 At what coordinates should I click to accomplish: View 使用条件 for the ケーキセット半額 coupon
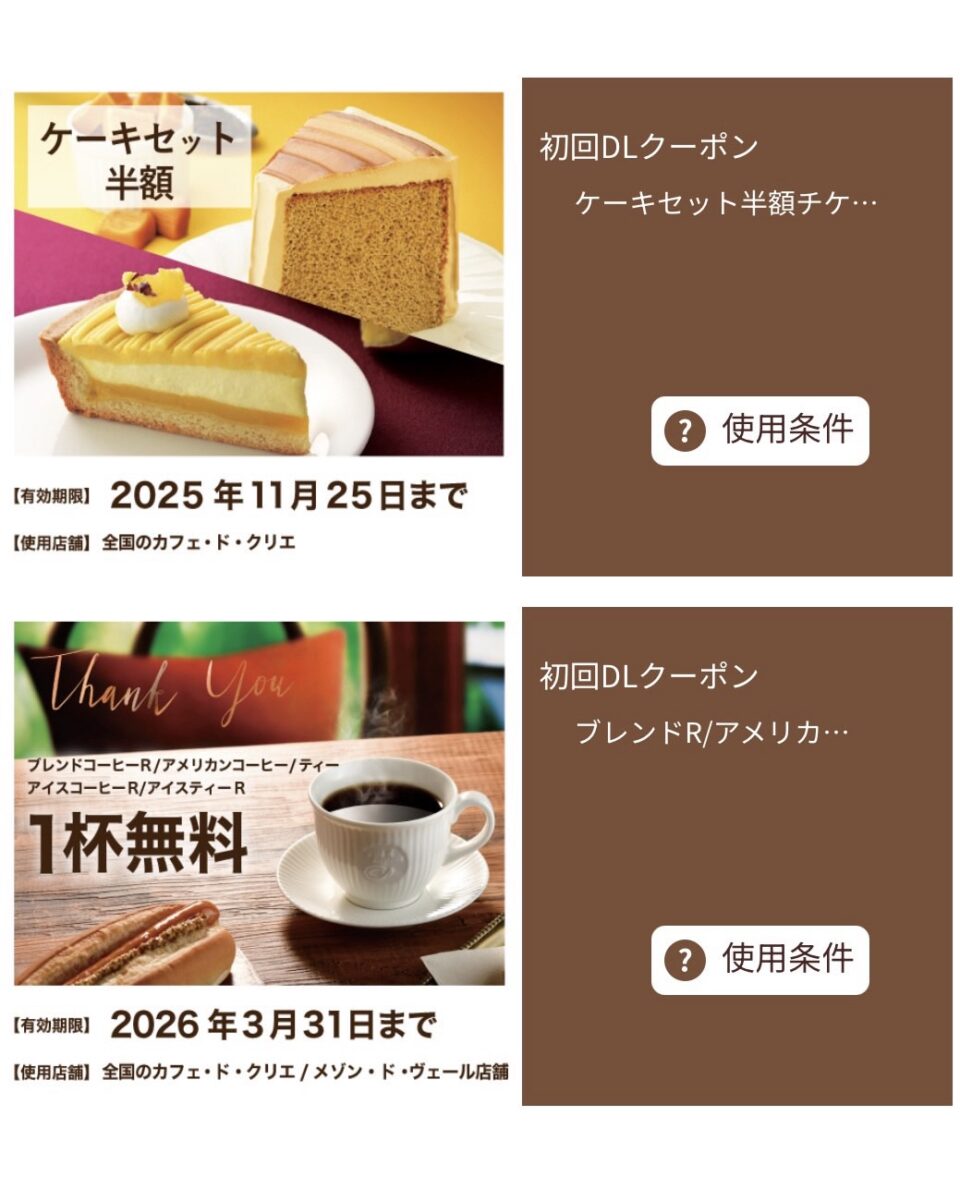coord(760,431)
